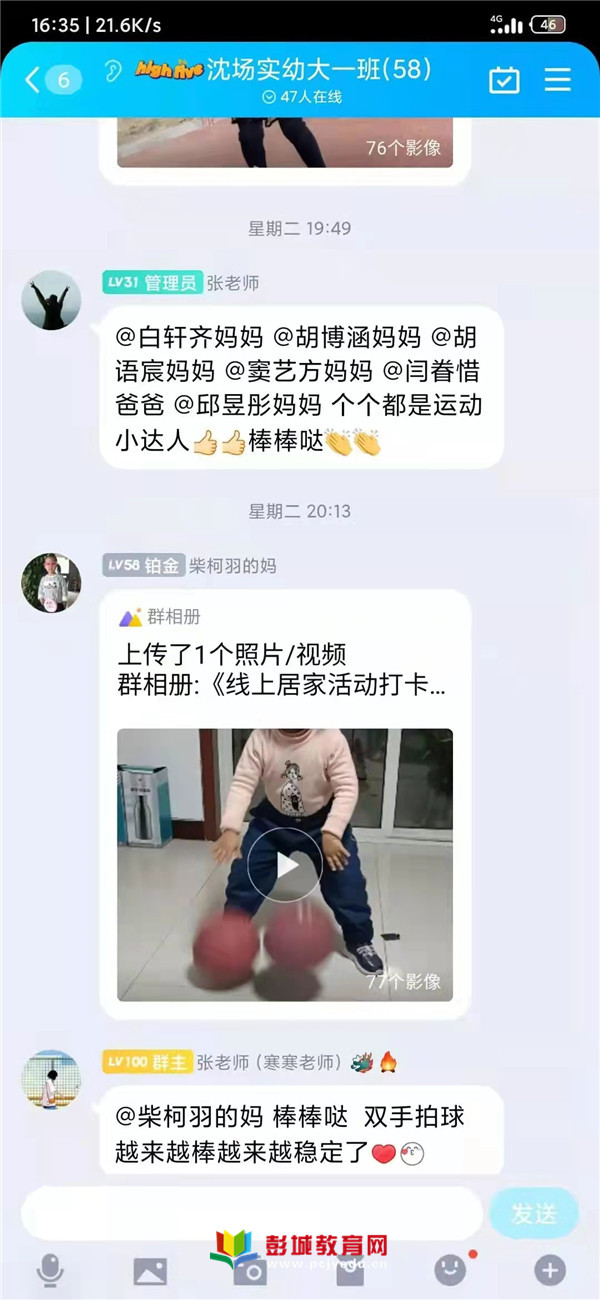Open the group settings menu
This screenshot has height=1300, width=600.
pos(558,80)
